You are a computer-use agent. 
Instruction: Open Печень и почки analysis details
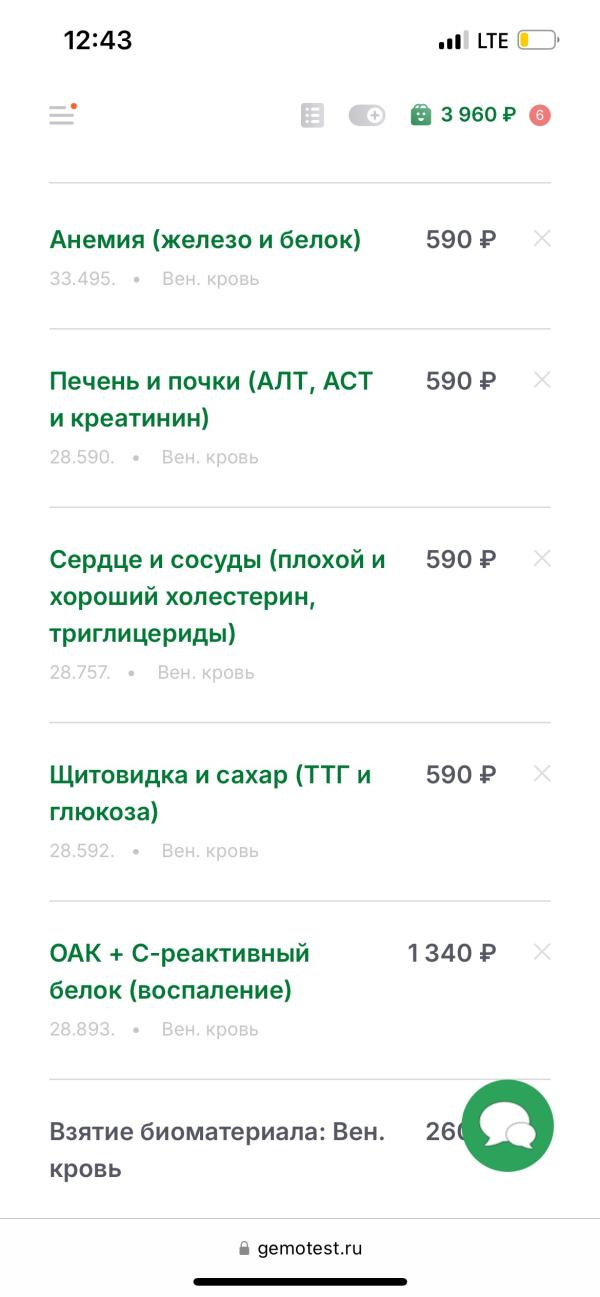pyautogui.click(x=210, y=399)
